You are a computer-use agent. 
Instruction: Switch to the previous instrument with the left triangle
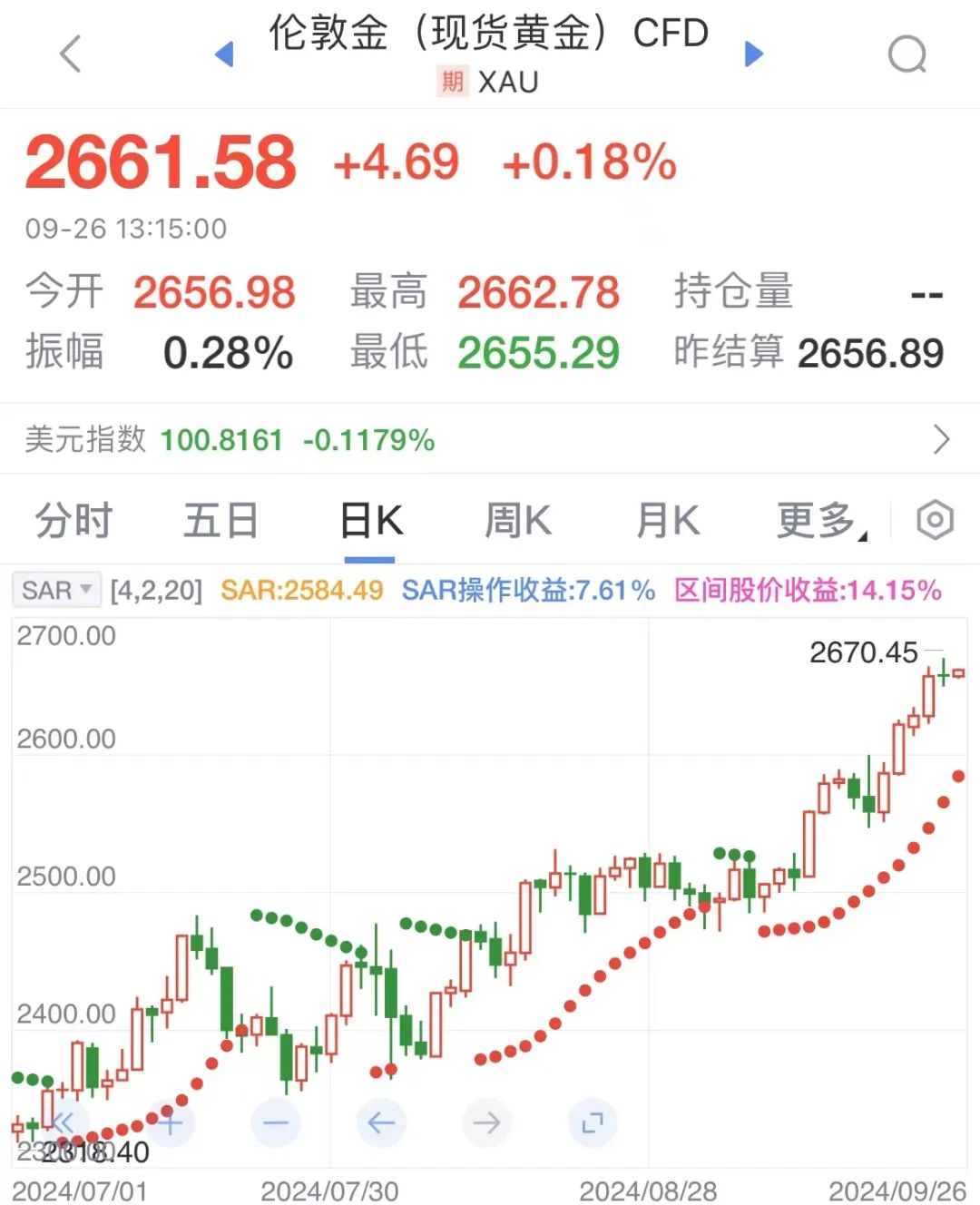224,54
